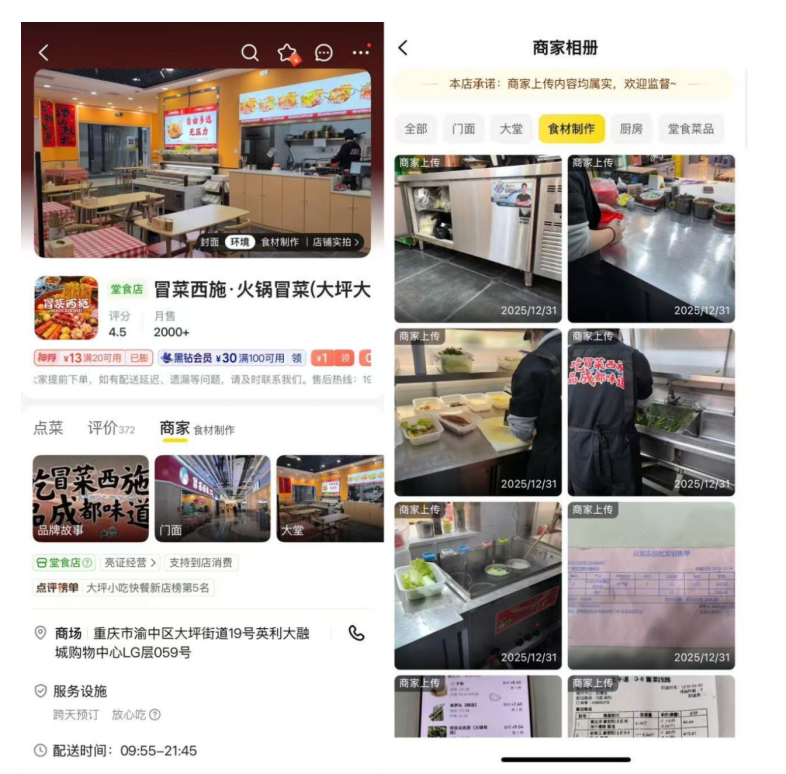Favorite the store with the star icon

pyautogui.click(x=287, y=52)
